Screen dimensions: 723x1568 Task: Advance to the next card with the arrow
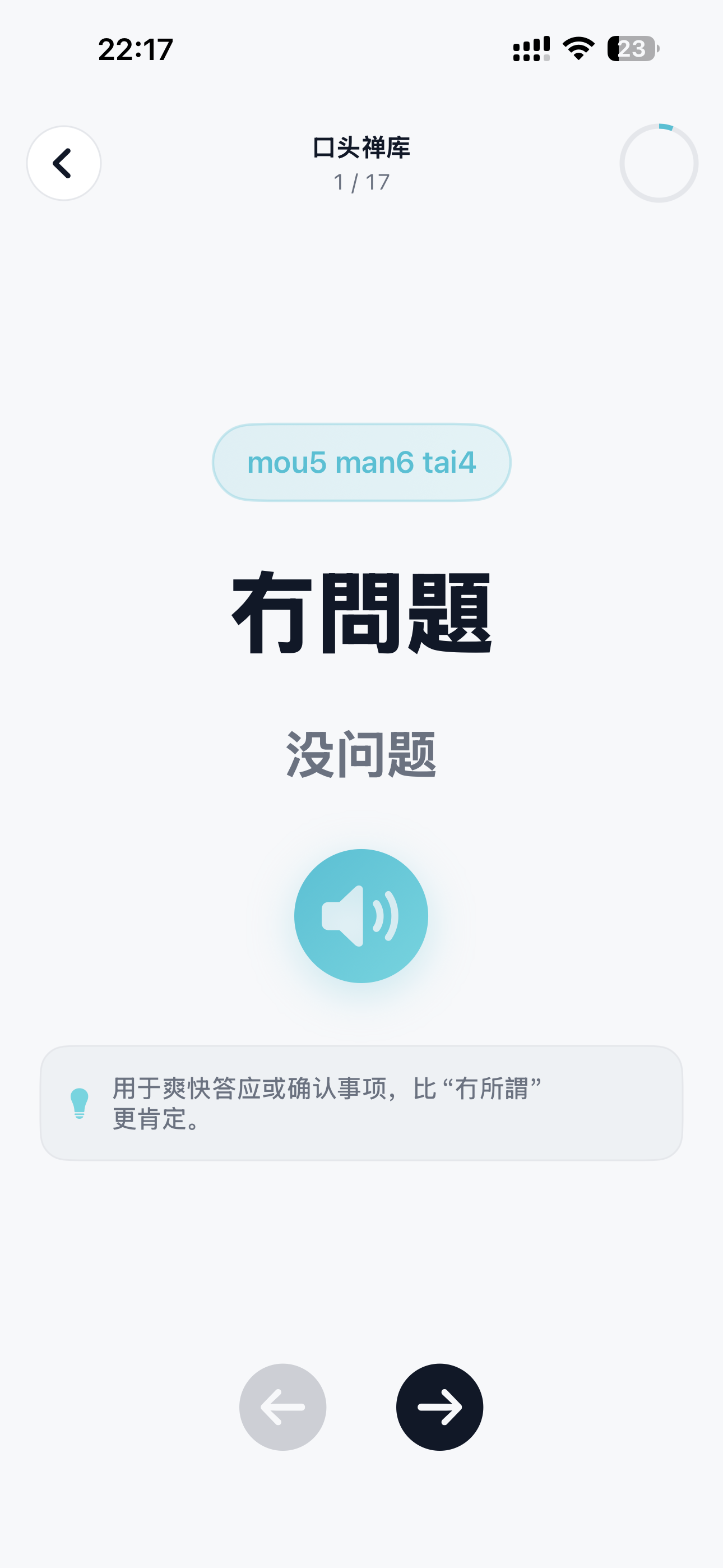440,1406
